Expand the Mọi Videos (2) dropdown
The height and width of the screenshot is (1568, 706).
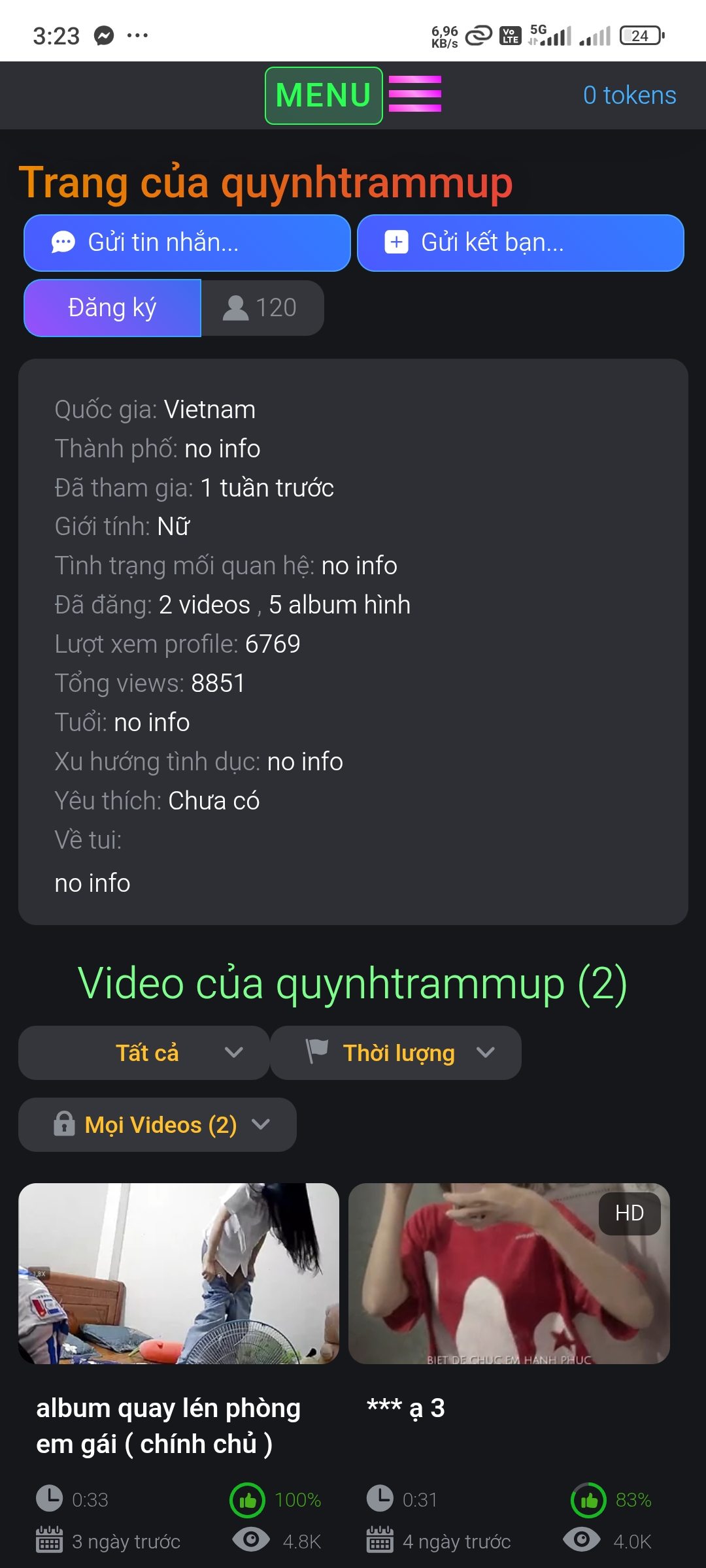(x=157, y=1124)
